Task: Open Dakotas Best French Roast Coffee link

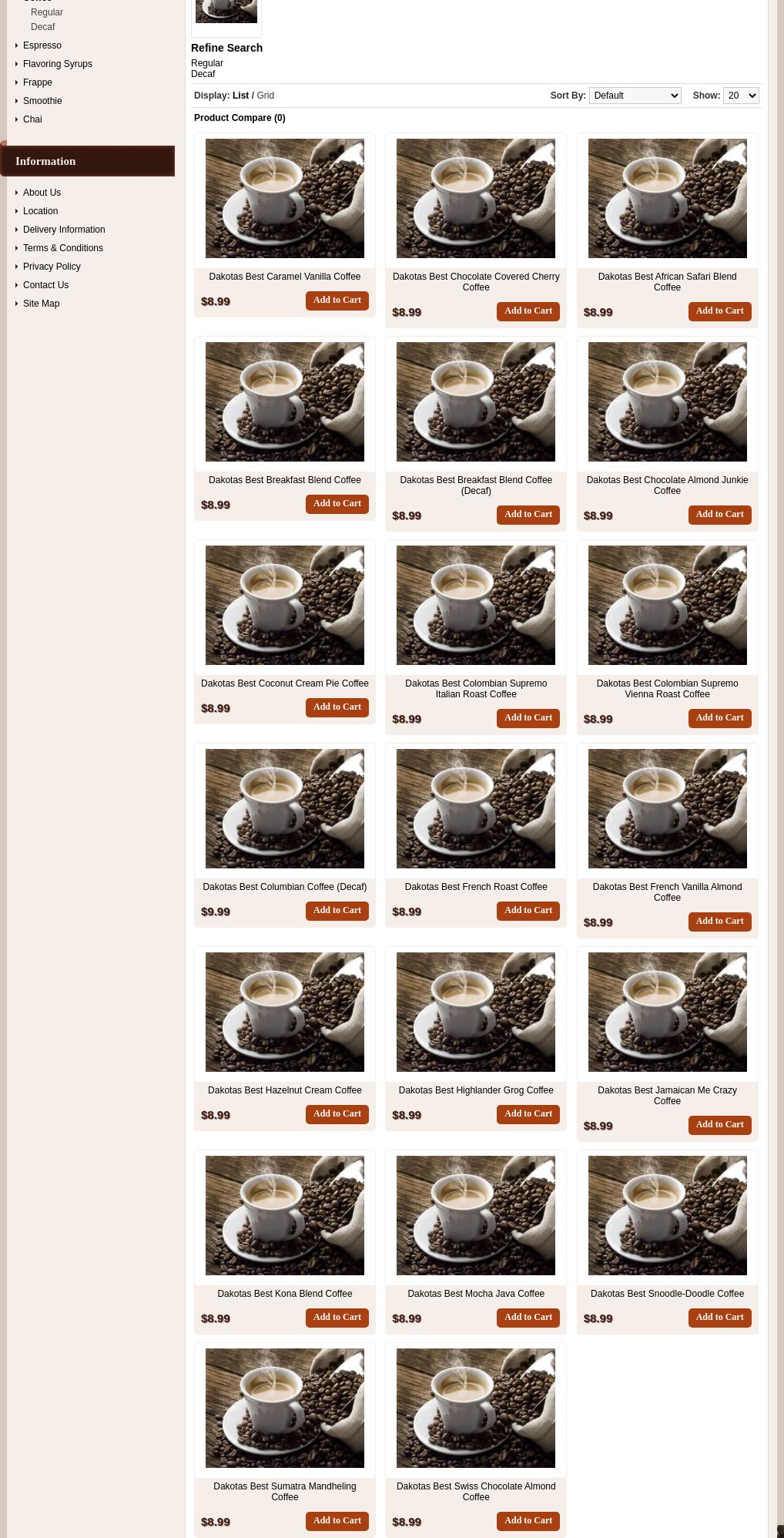Action: [x=475, y=887]
